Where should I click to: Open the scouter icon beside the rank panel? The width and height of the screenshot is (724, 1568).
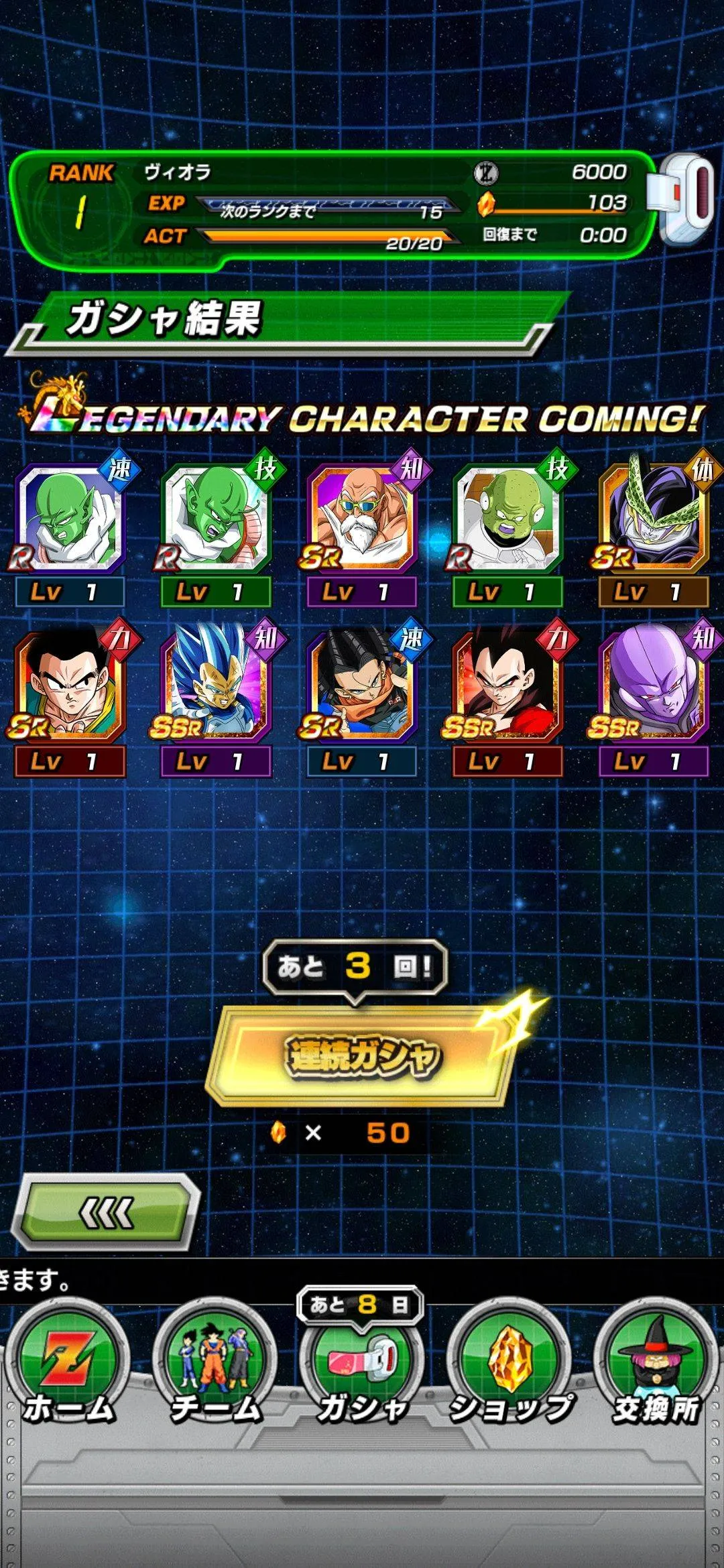tap(684, 200)
